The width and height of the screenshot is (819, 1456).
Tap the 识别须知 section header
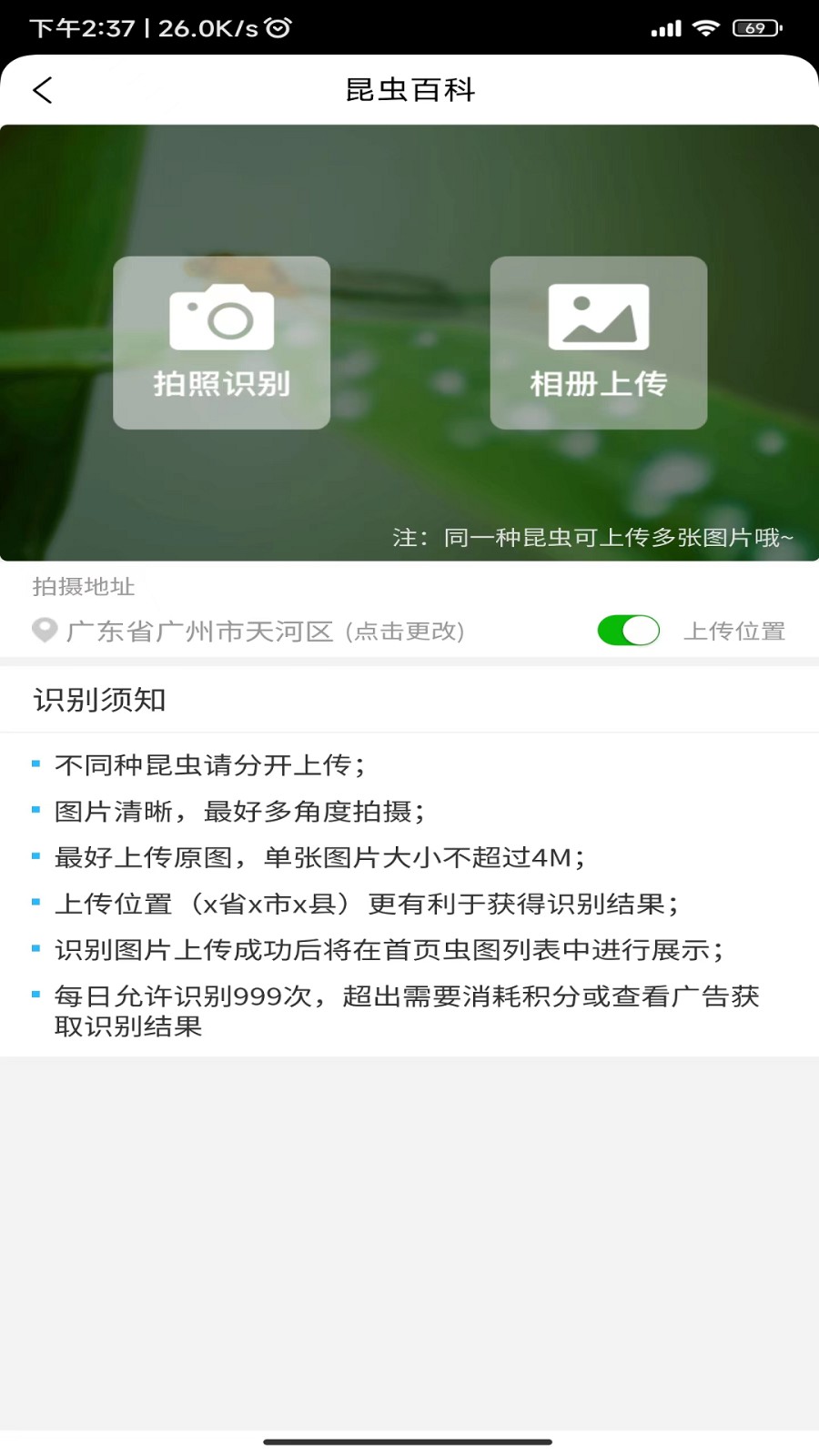(x=98, y=700)
